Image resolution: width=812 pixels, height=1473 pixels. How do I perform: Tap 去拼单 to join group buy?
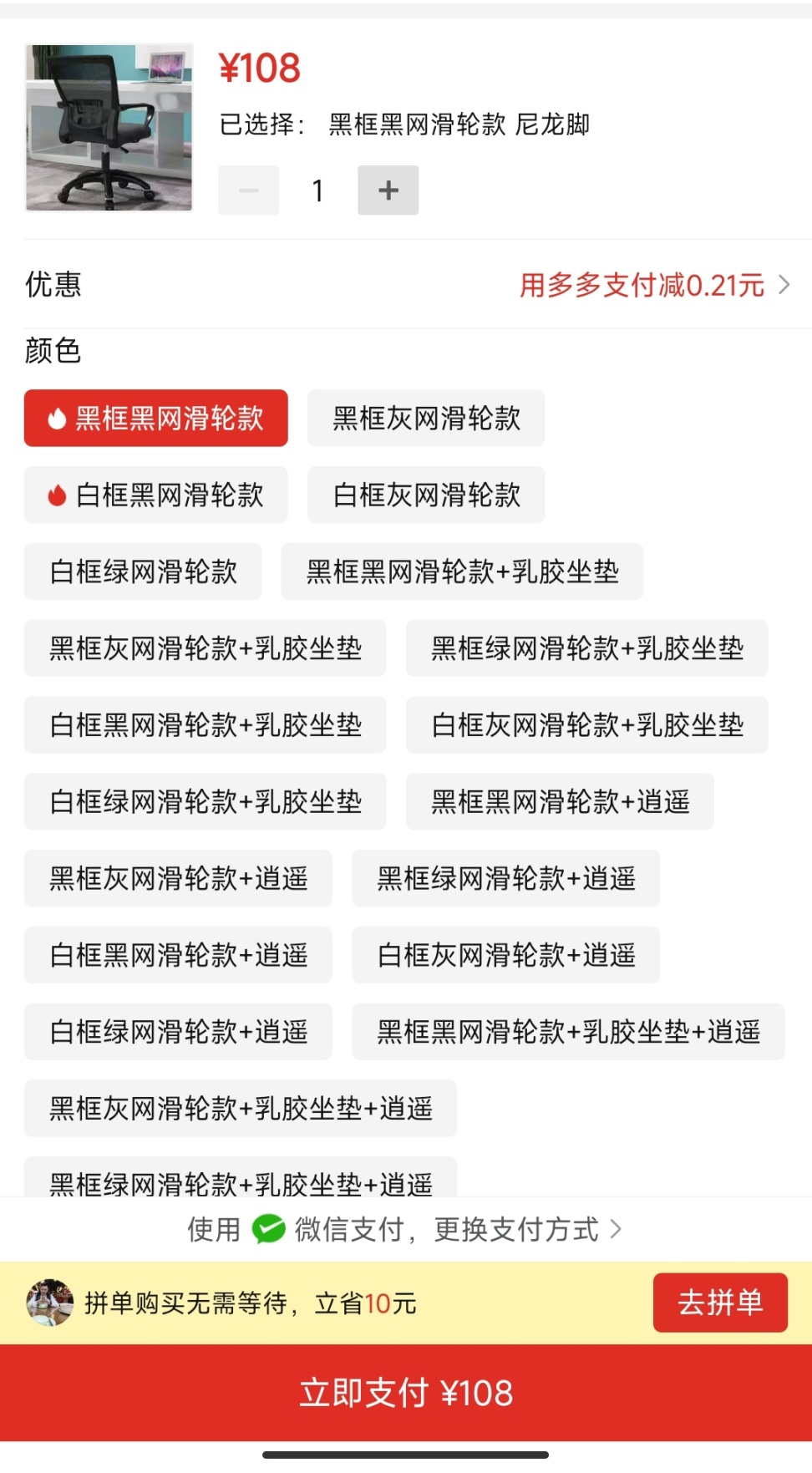[720, 1303]
